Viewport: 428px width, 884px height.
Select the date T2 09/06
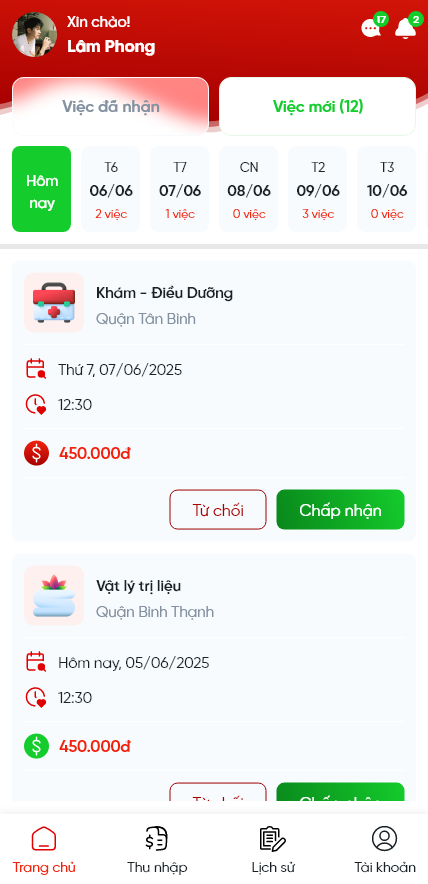click(318, 189)
